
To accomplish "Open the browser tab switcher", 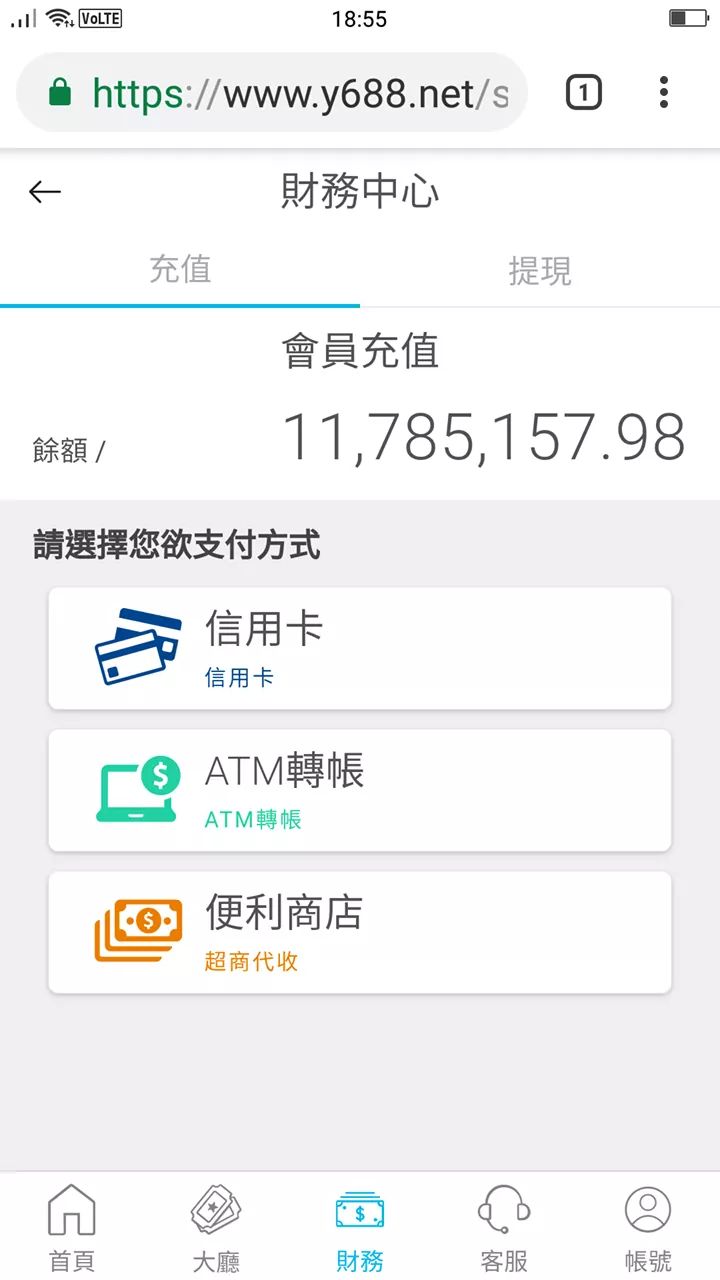I will (x=584, y=94).
